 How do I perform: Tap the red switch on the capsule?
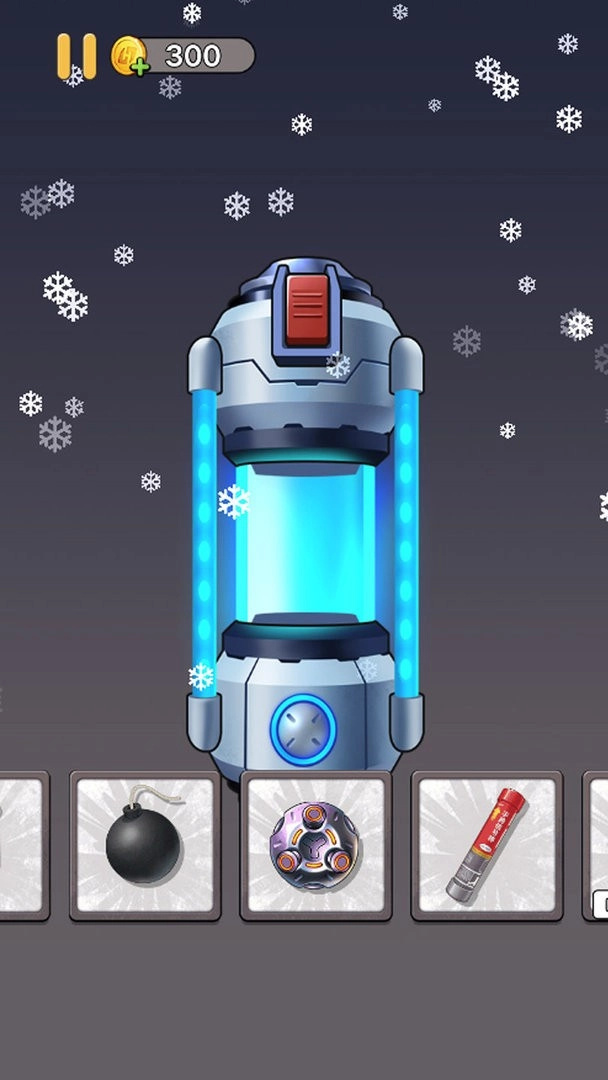pyautogui.click(x=304, y=307)
